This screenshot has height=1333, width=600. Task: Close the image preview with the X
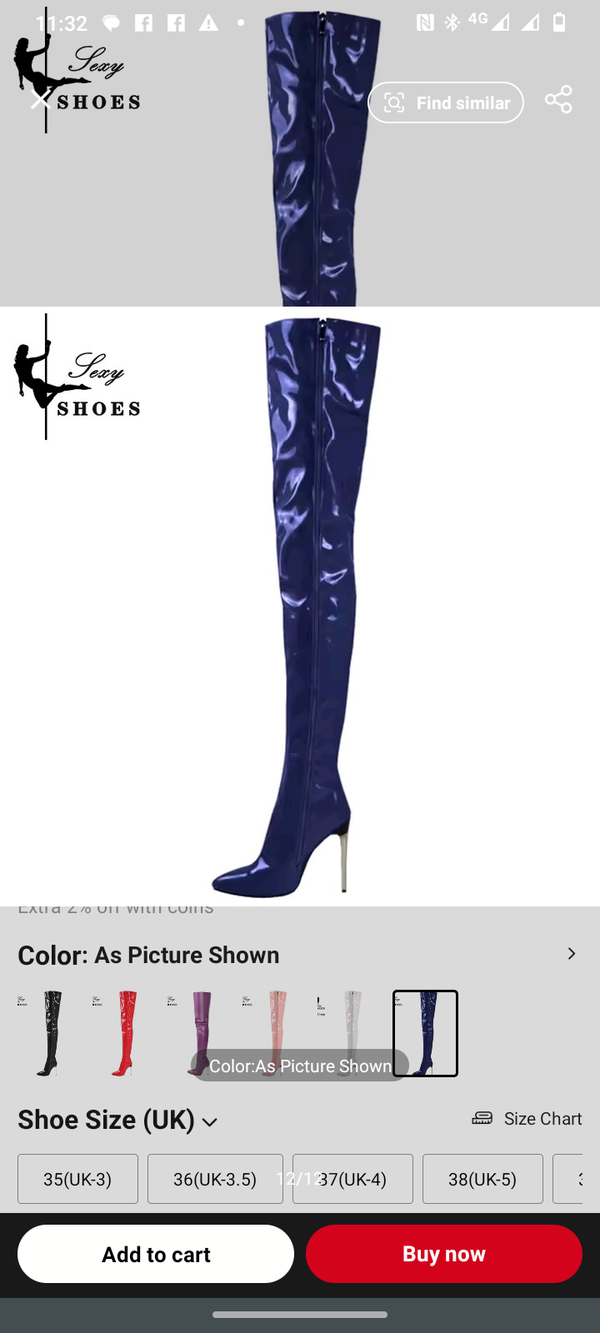pyautogui.click(x=40, y=100)
